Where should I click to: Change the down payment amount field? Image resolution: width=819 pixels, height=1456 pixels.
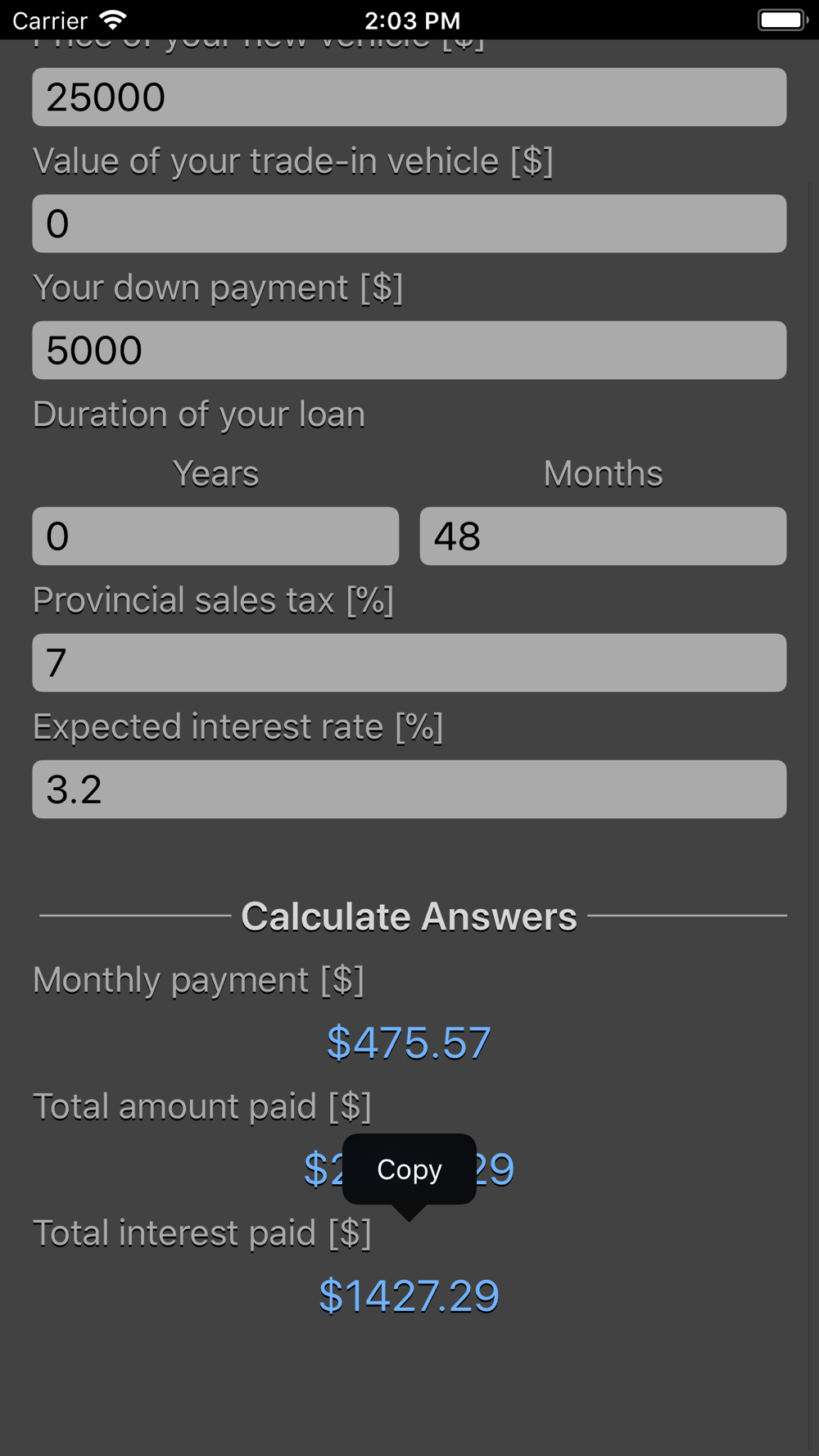tap(409, 350)
